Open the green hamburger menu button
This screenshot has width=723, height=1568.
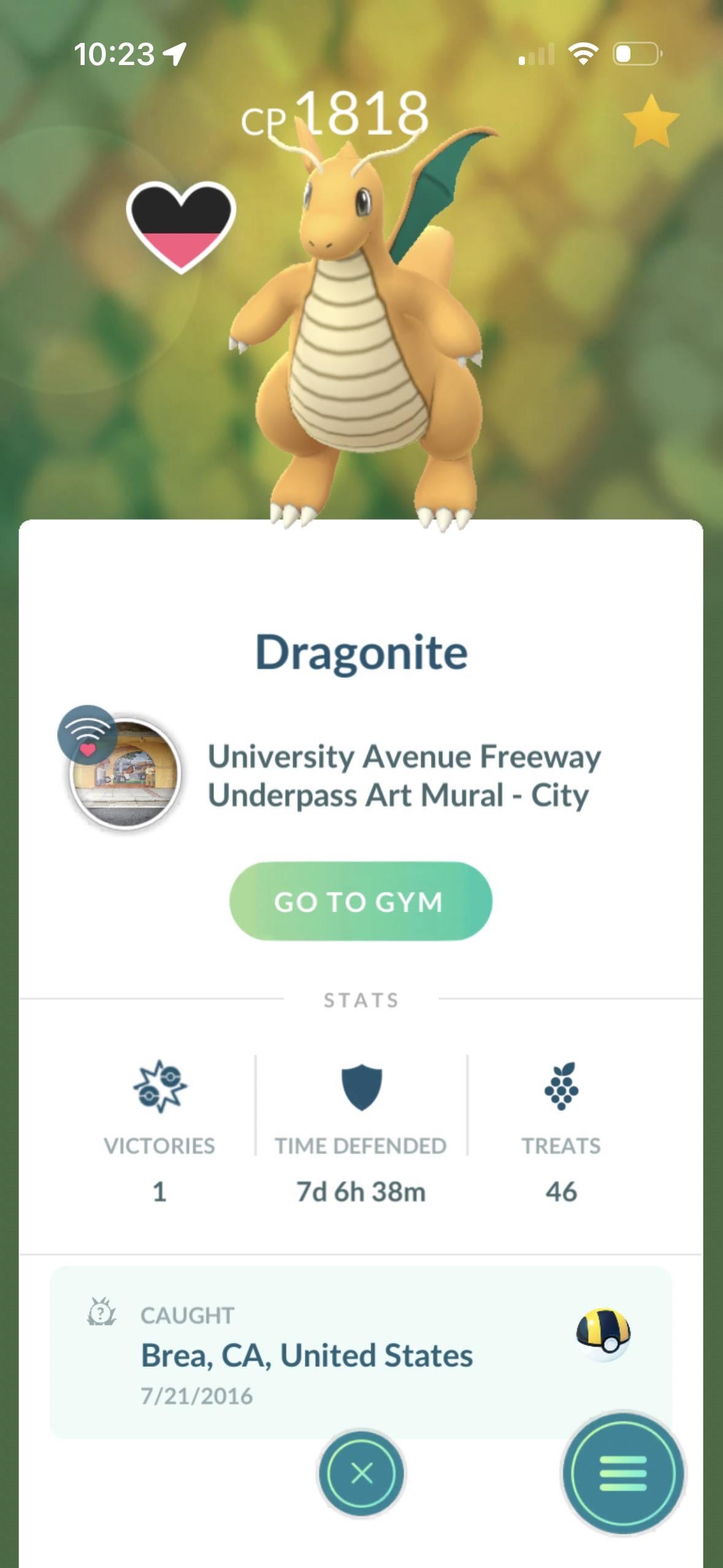click(623, 1472)
